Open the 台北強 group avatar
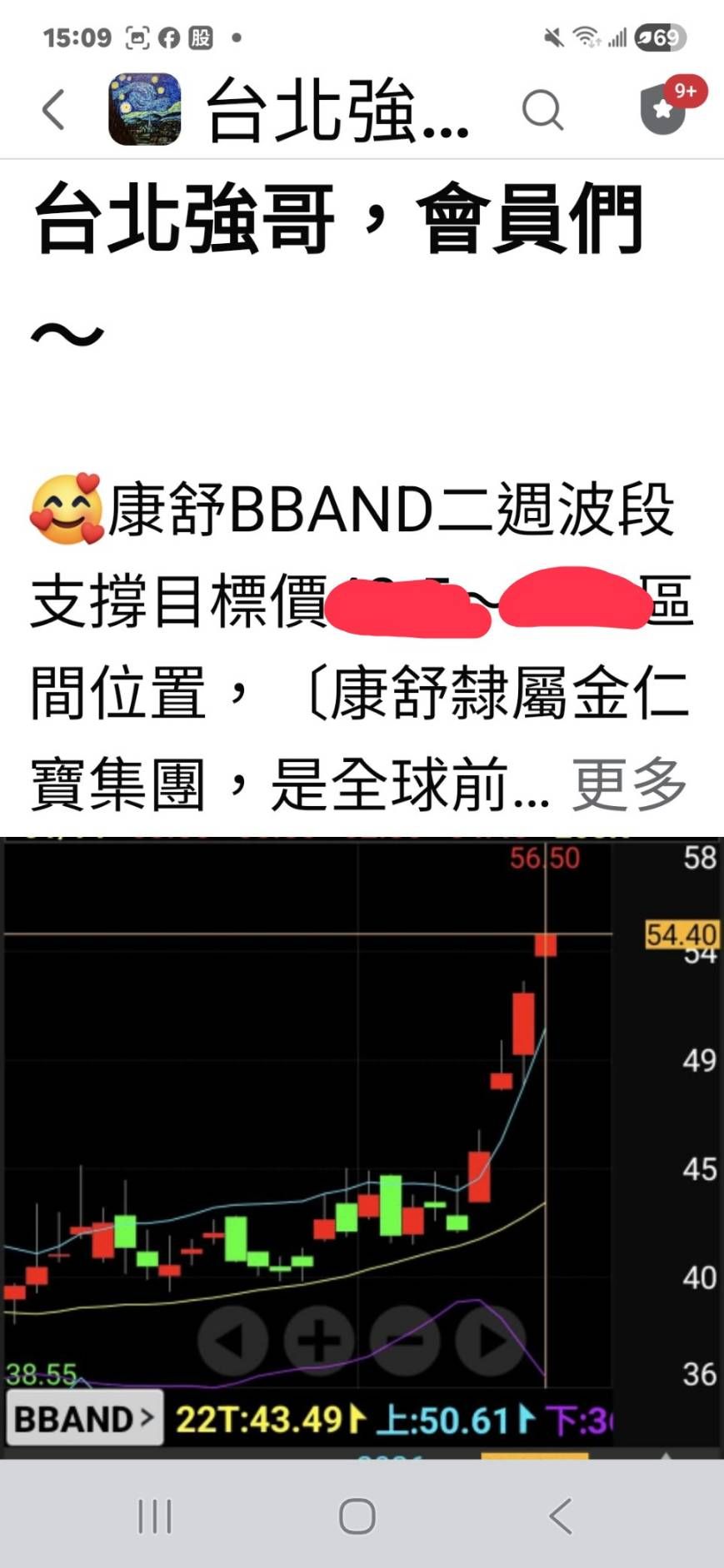This screenshot has height=1568, width=724. pyautogui.click(x=145, y=110)
